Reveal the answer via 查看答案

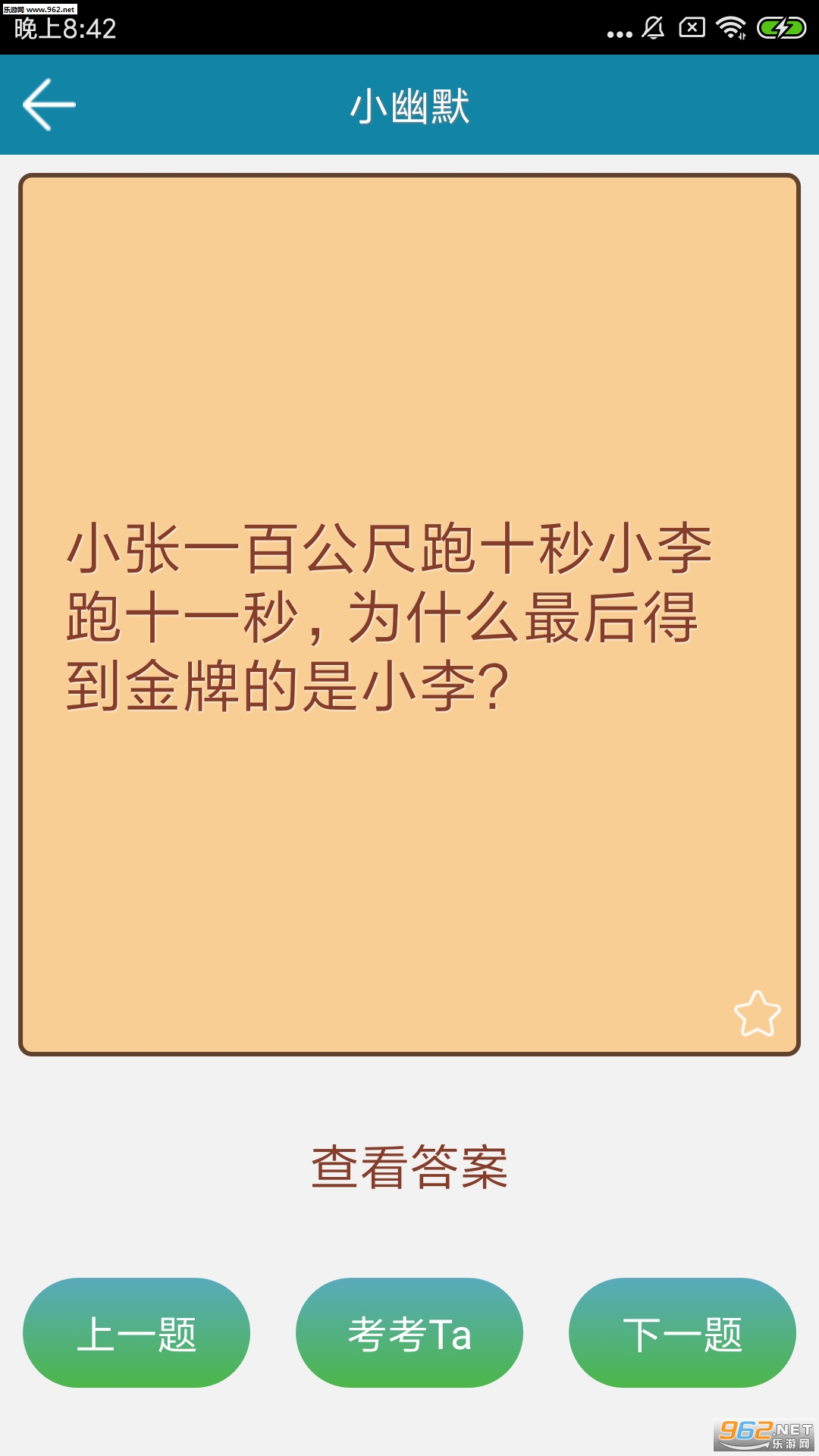[x=409, y=1167]
